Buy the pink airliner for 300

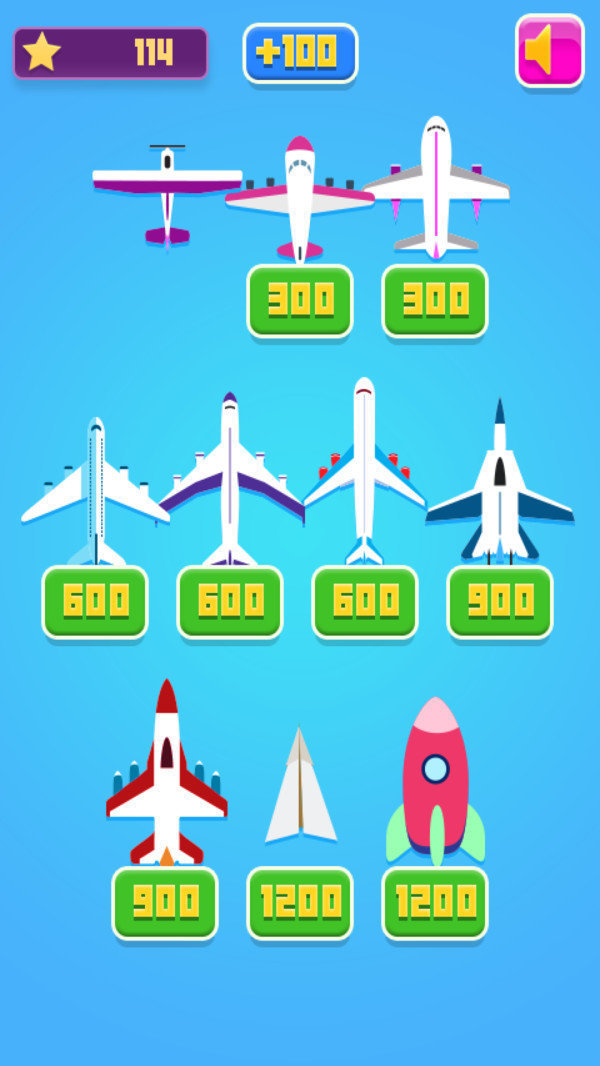coord(300,300)
